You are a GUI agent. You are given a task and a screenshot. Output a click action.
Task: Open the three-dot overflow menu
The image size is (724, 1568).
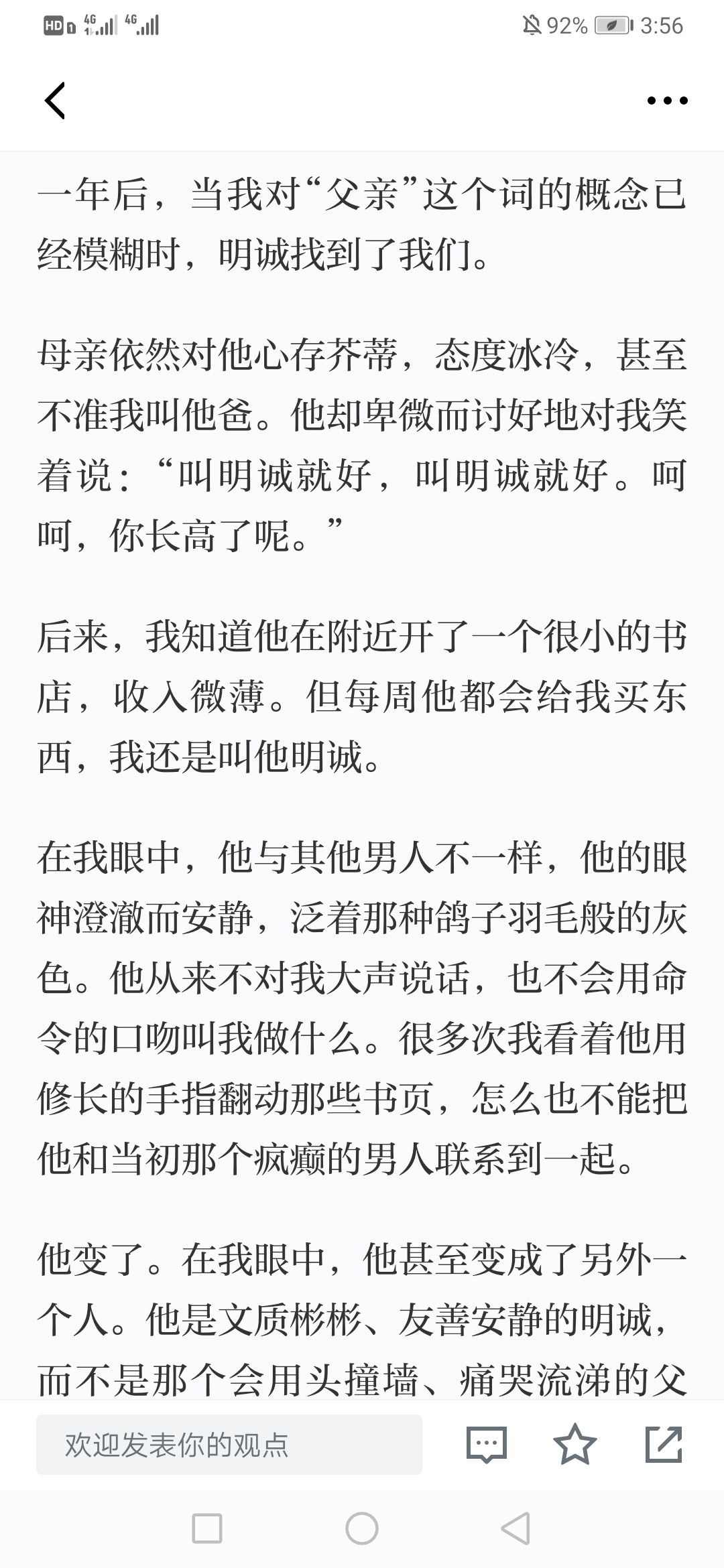(x=667, y=101)
